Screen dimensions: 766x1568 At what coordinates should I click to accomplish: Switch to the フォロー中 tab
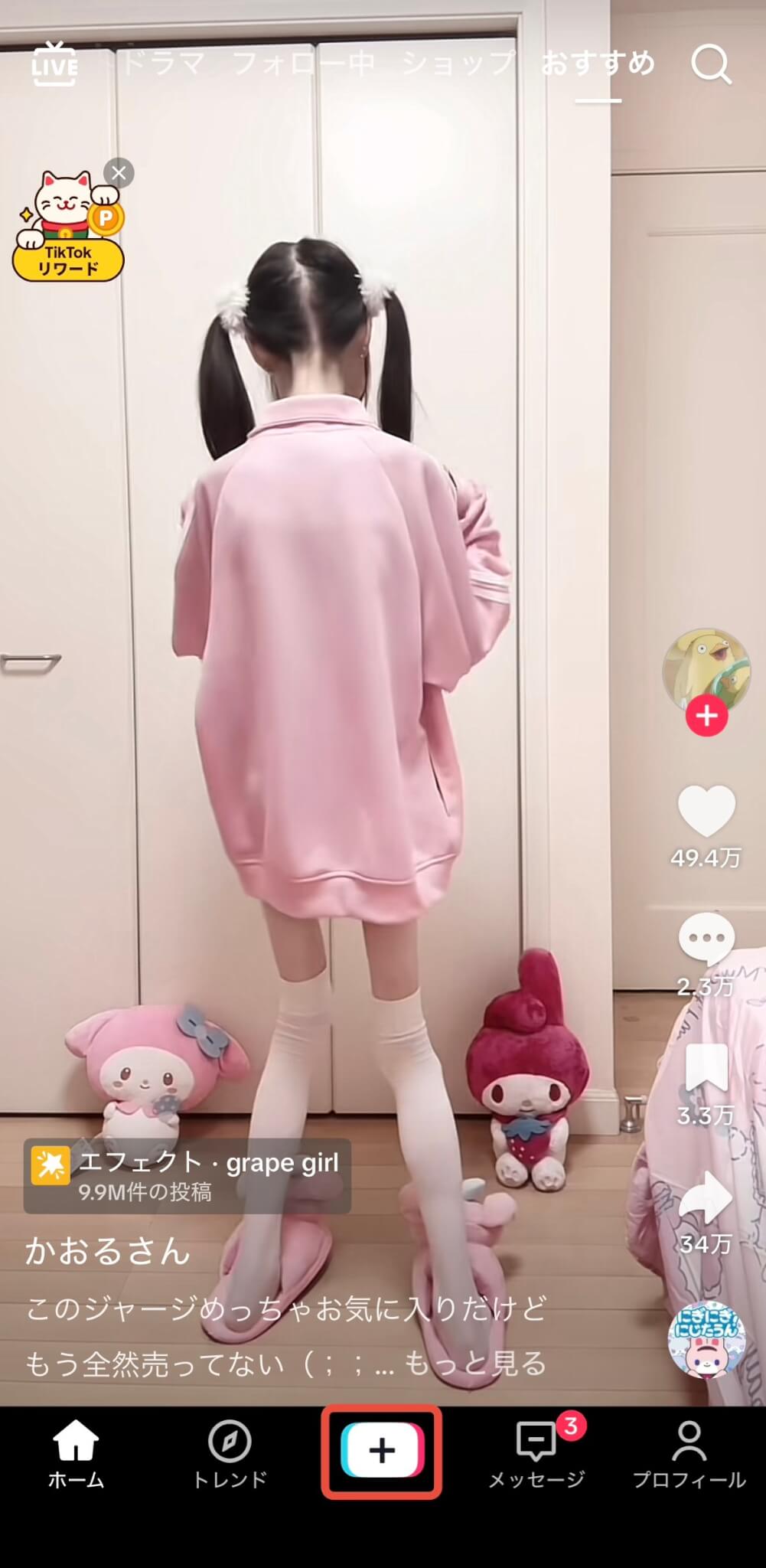[x=303, y=64]
